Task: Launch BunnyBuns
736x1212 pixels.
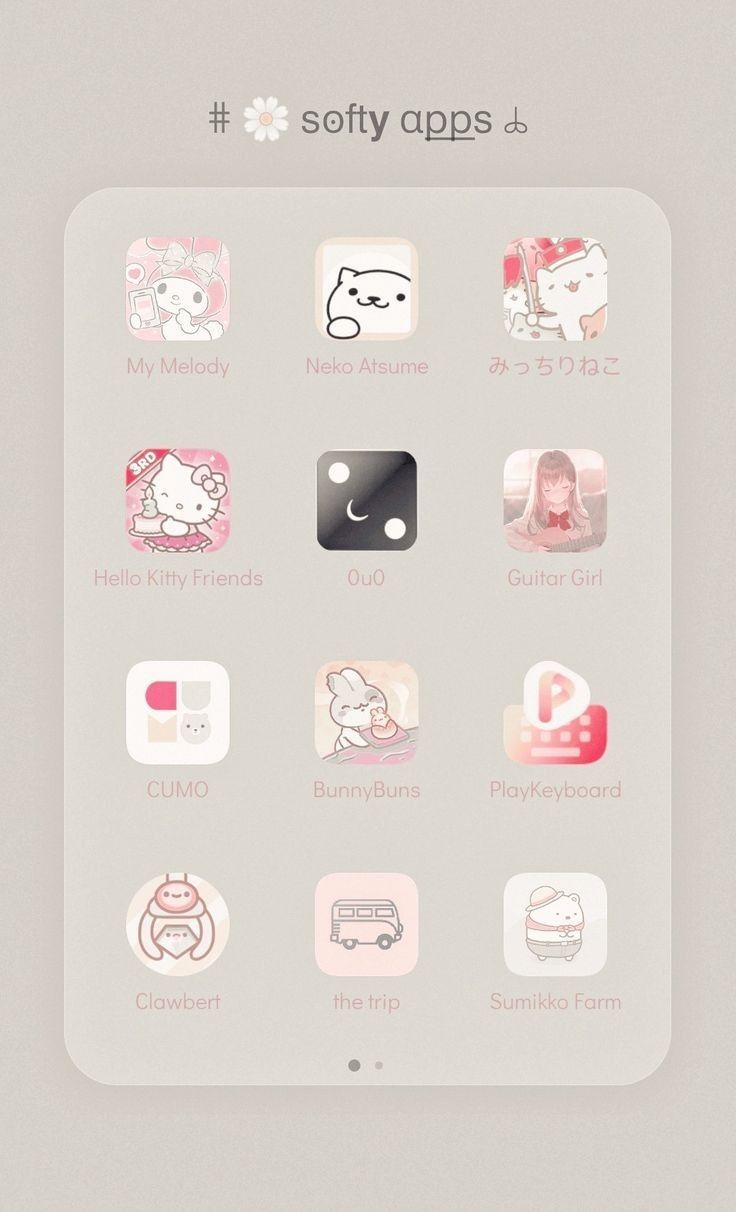Action: pyautogui.click(x=367, y=712)
